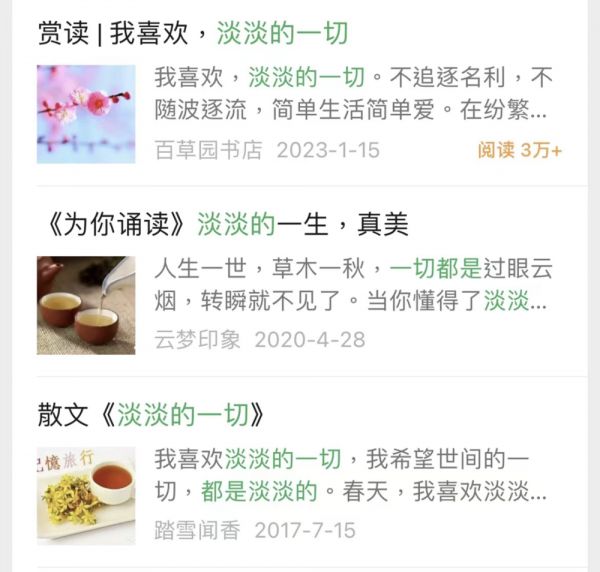This screenshot has width=600, height=572.
Task: Open 《为你诵读》淡淡的一生，真美 result
Action: (x=223, y=224)
